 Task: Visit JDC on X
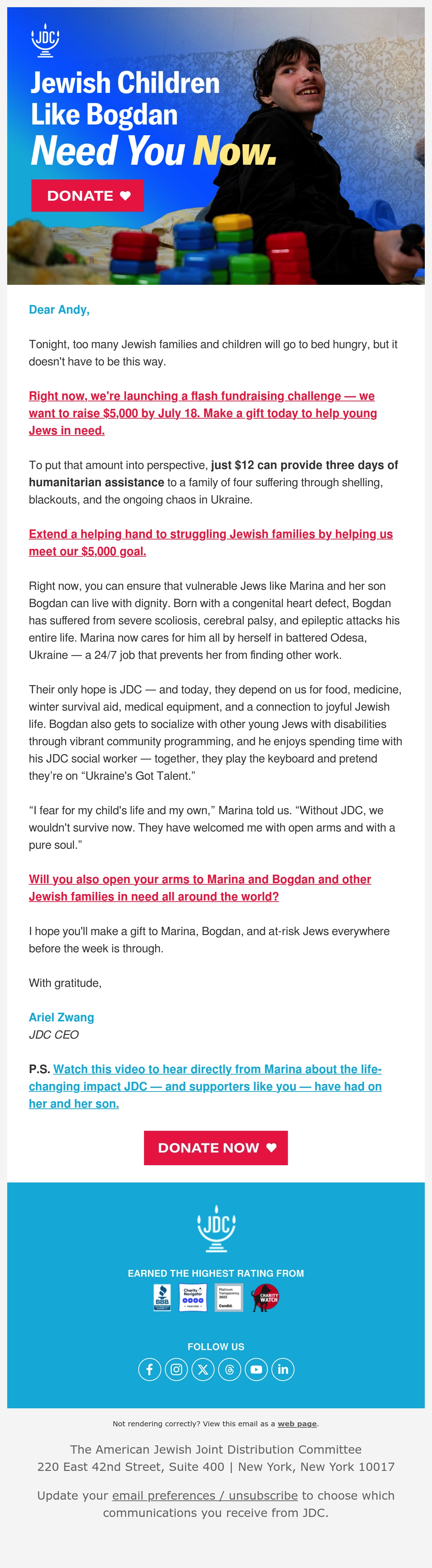(203, 1369)
